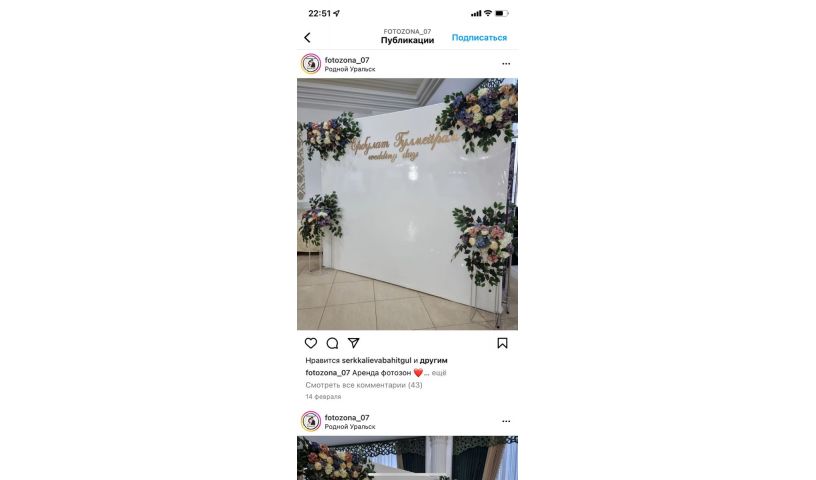Open fotozona_07 avatar on second post

(x=311, y=421)
